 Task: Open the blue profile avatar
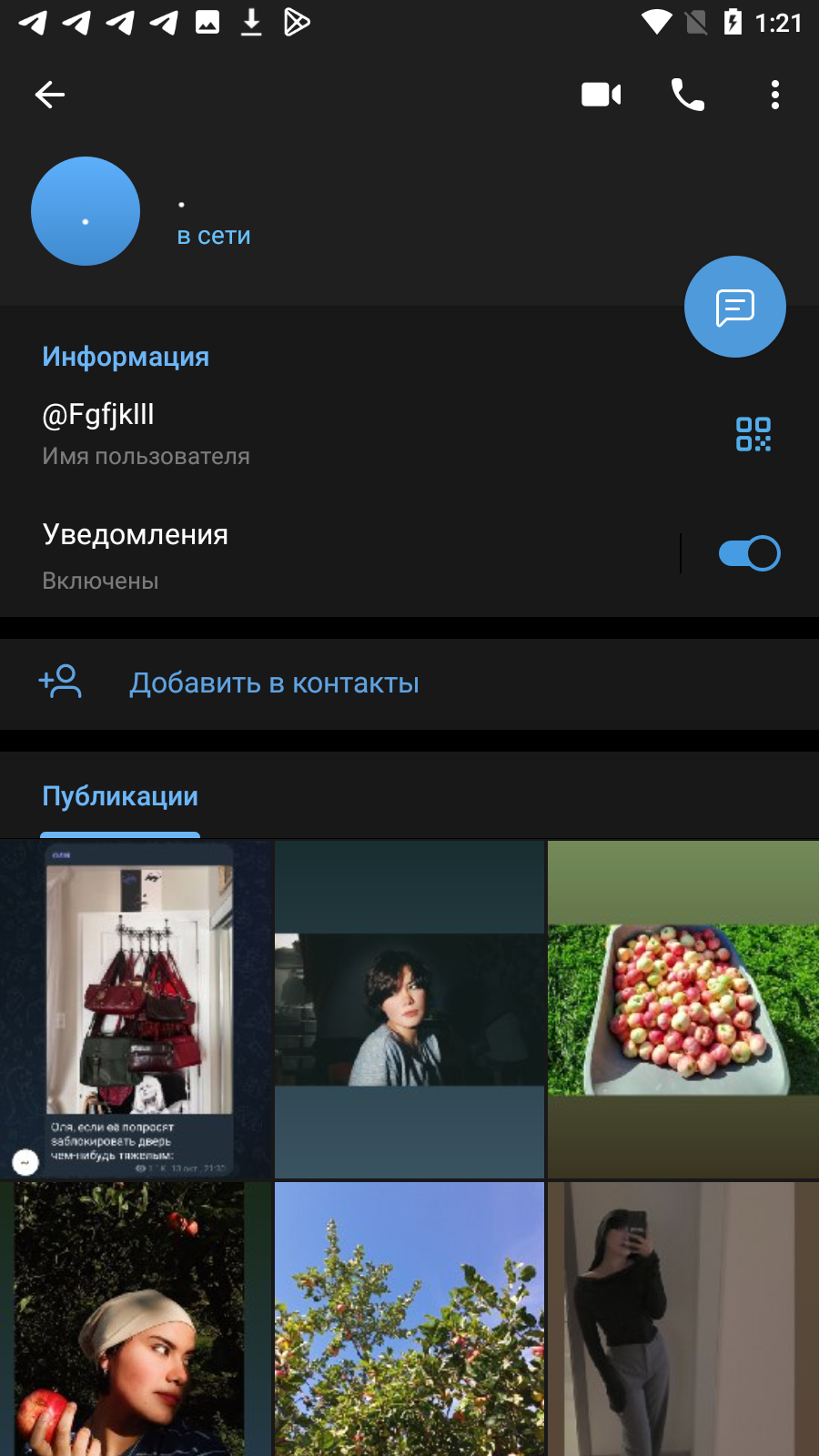pos(86,211)
